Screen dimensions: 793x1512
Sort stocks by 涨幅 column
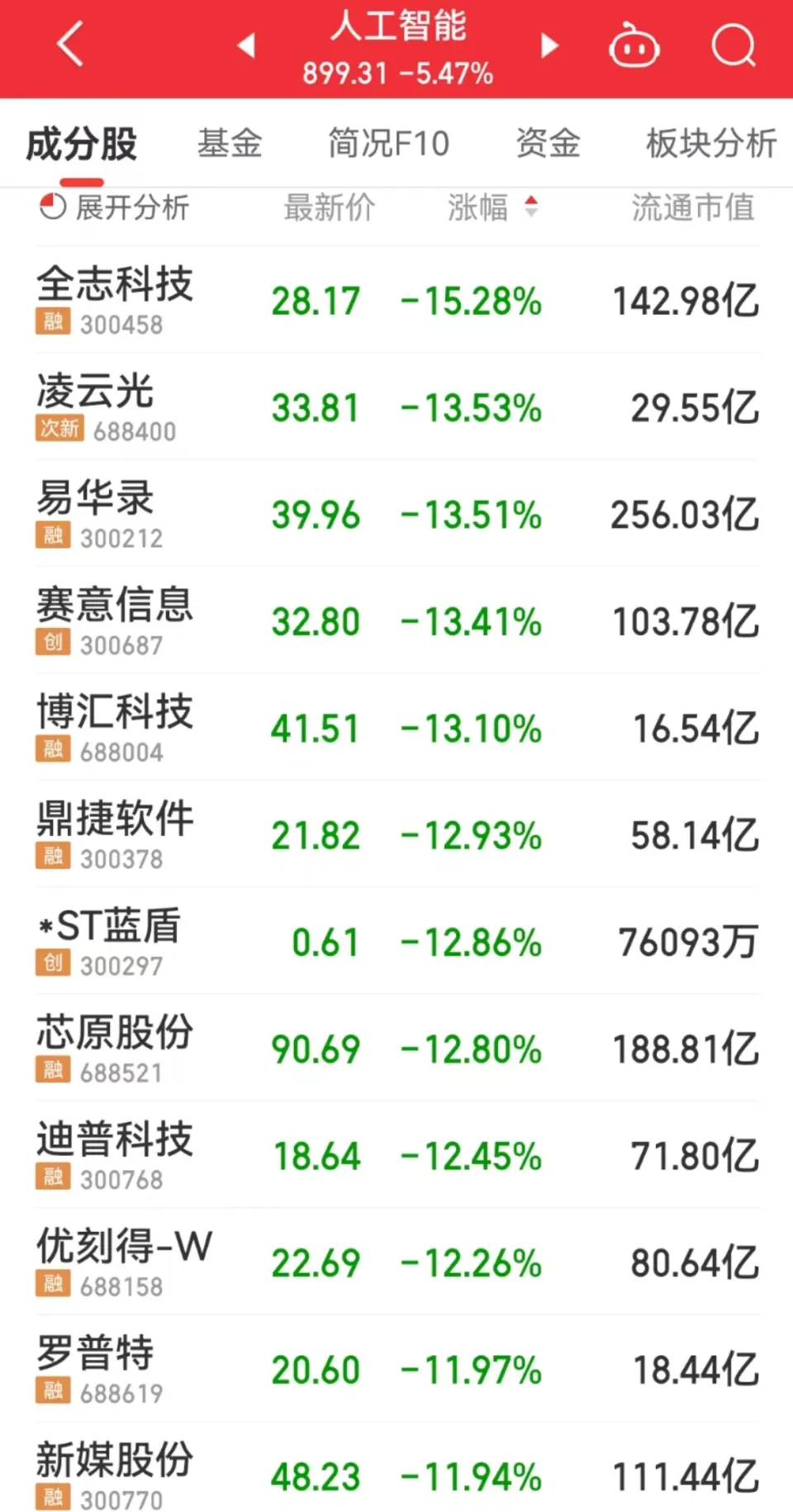coord(492,207)
